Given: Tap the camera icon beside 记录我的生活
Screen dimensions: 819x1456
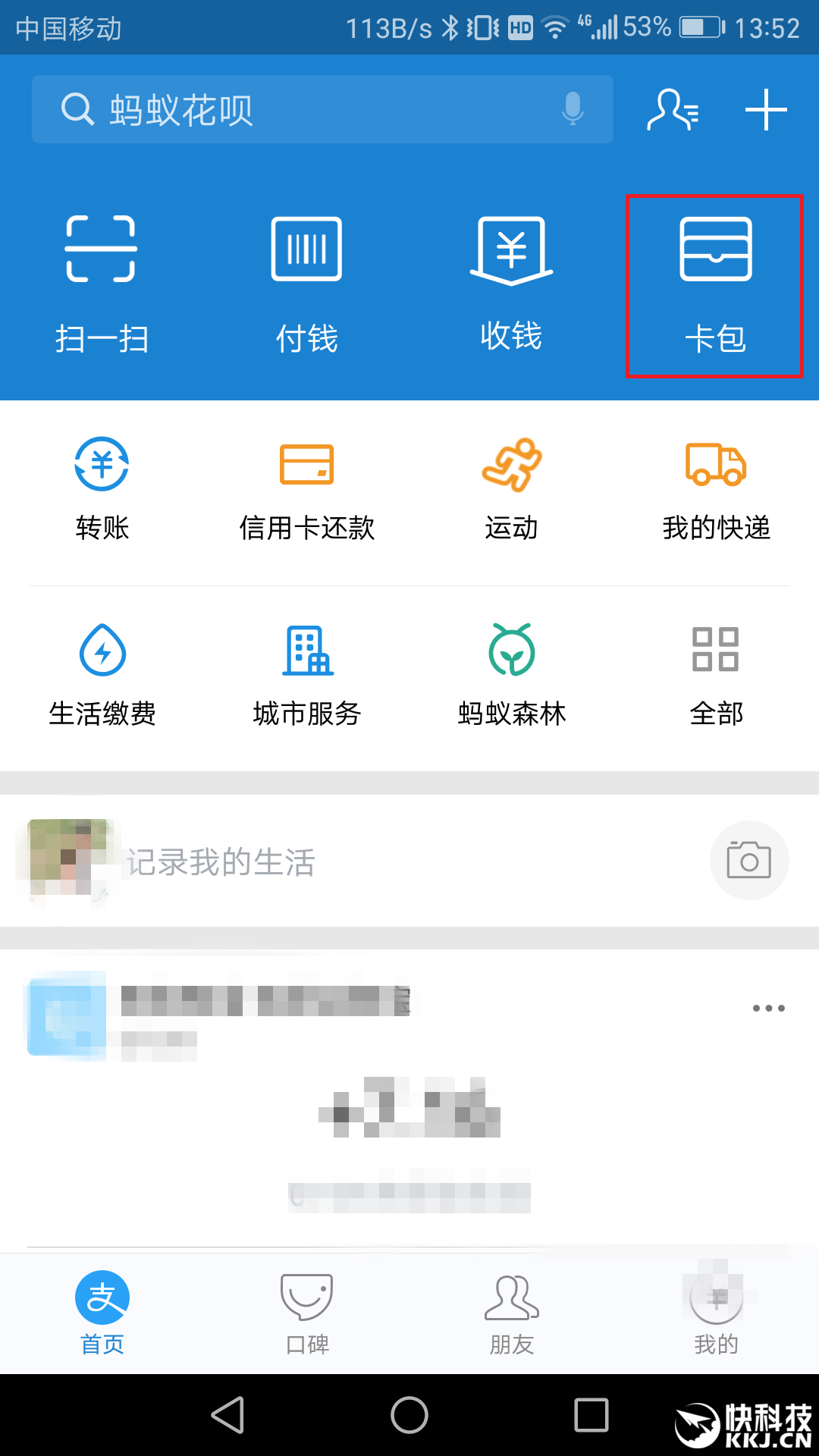Looking at the screenshot, I should [x=749, y=860].
